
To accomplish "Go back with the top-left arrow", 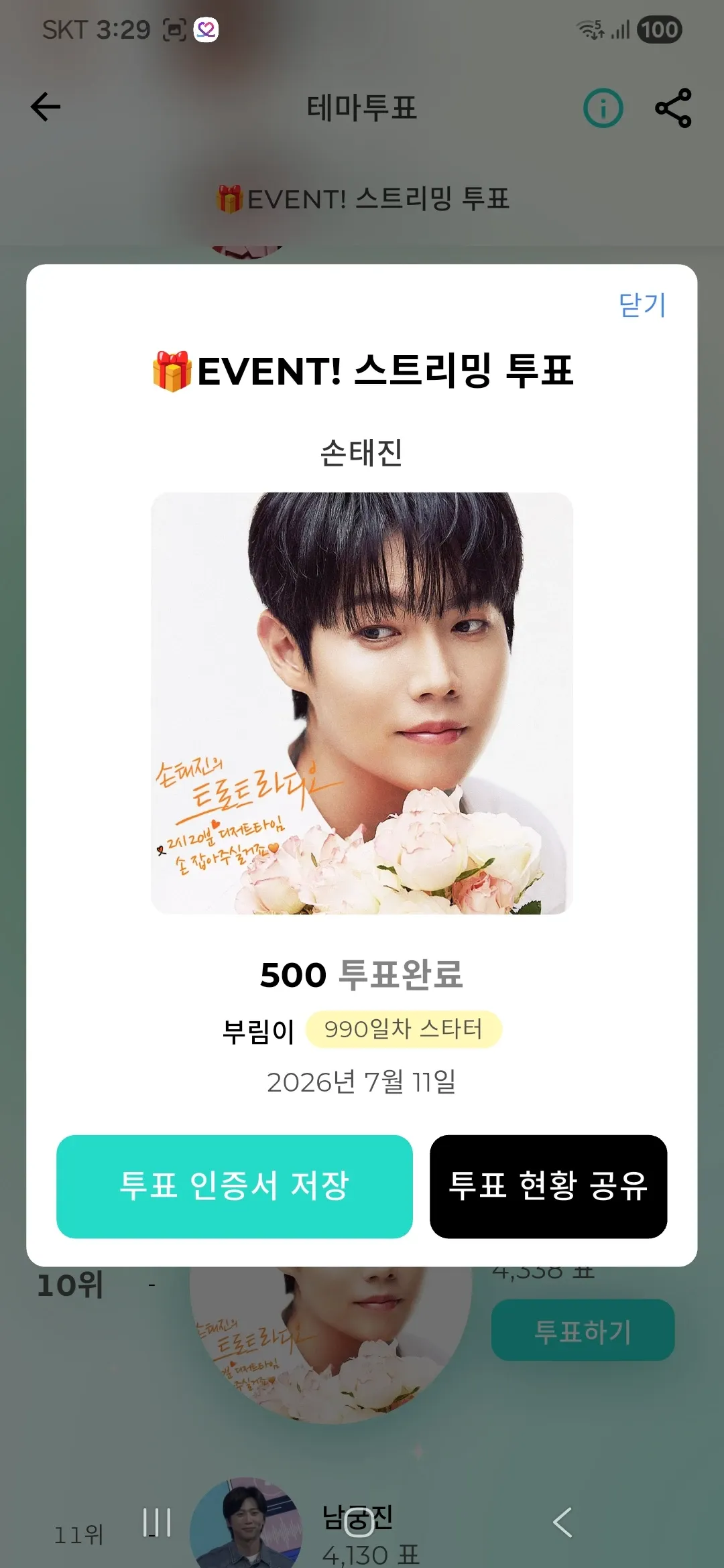I will [46, 107].
